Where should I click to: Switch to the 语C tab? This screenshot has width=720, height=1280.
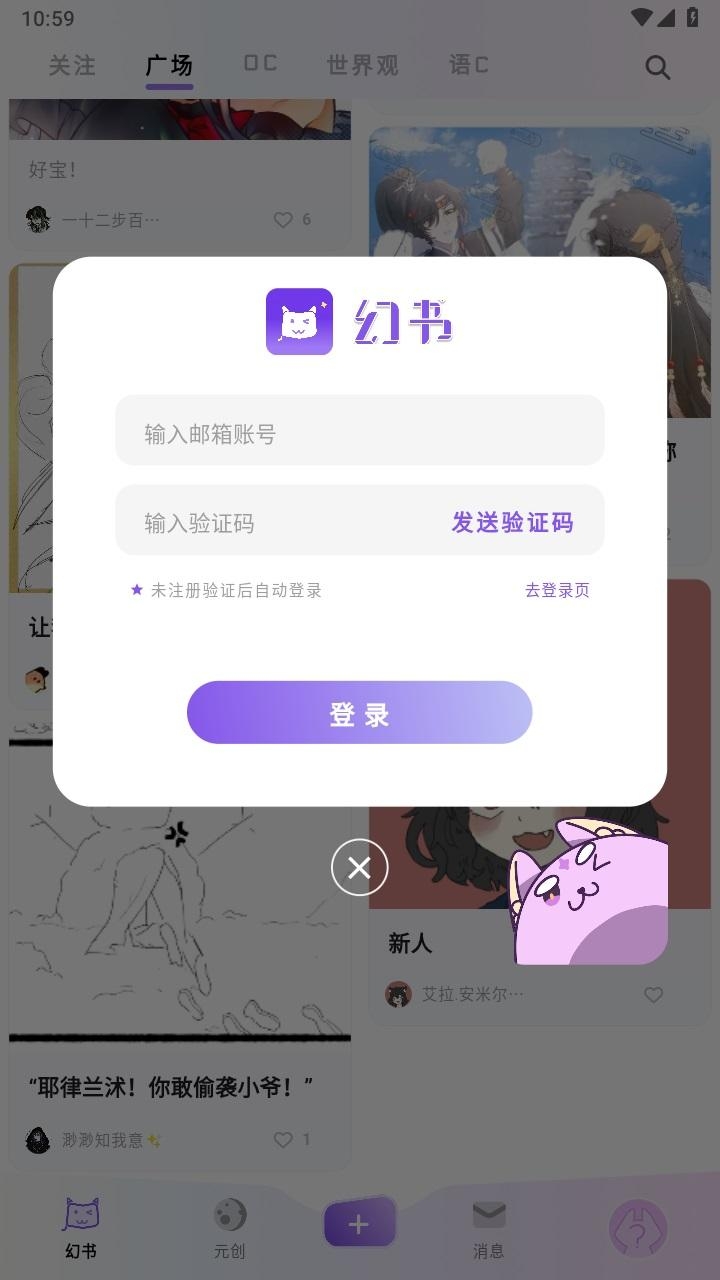coord(469,66)
